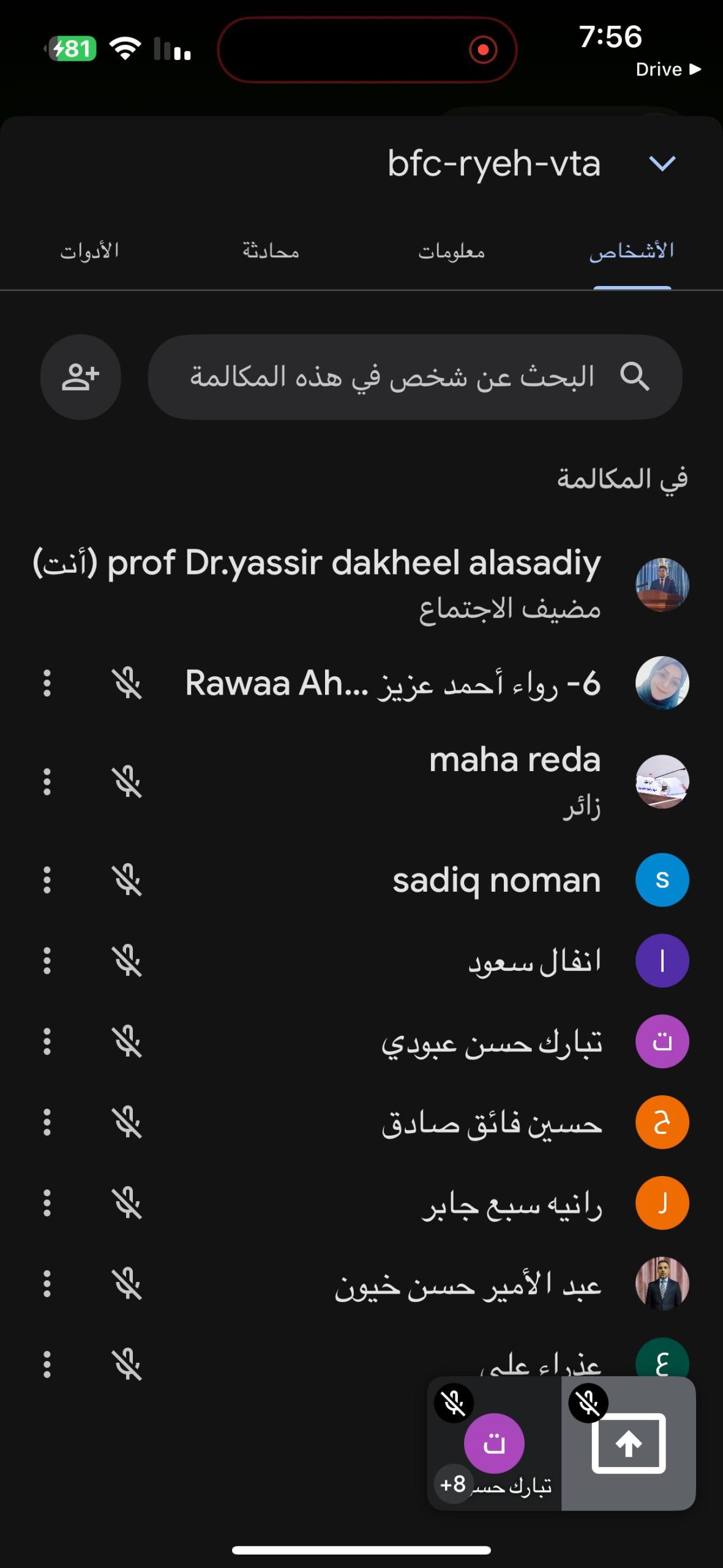Open options menu for Rawaa Ah...
Screen dimensions: 723x1568
click(47, 683)
